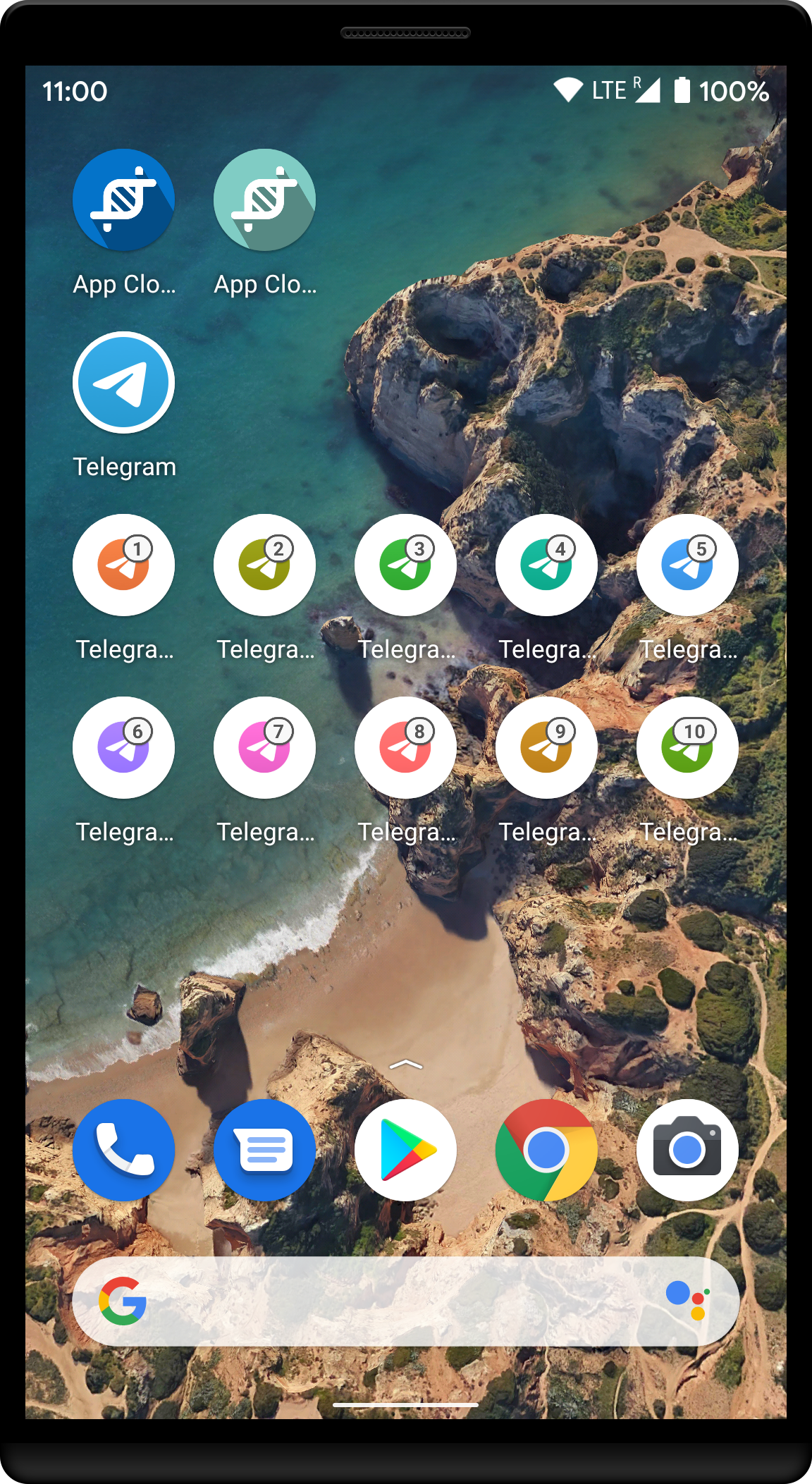Launch Telegram clone number 10

pyautogui.click(x=687, y=748)
